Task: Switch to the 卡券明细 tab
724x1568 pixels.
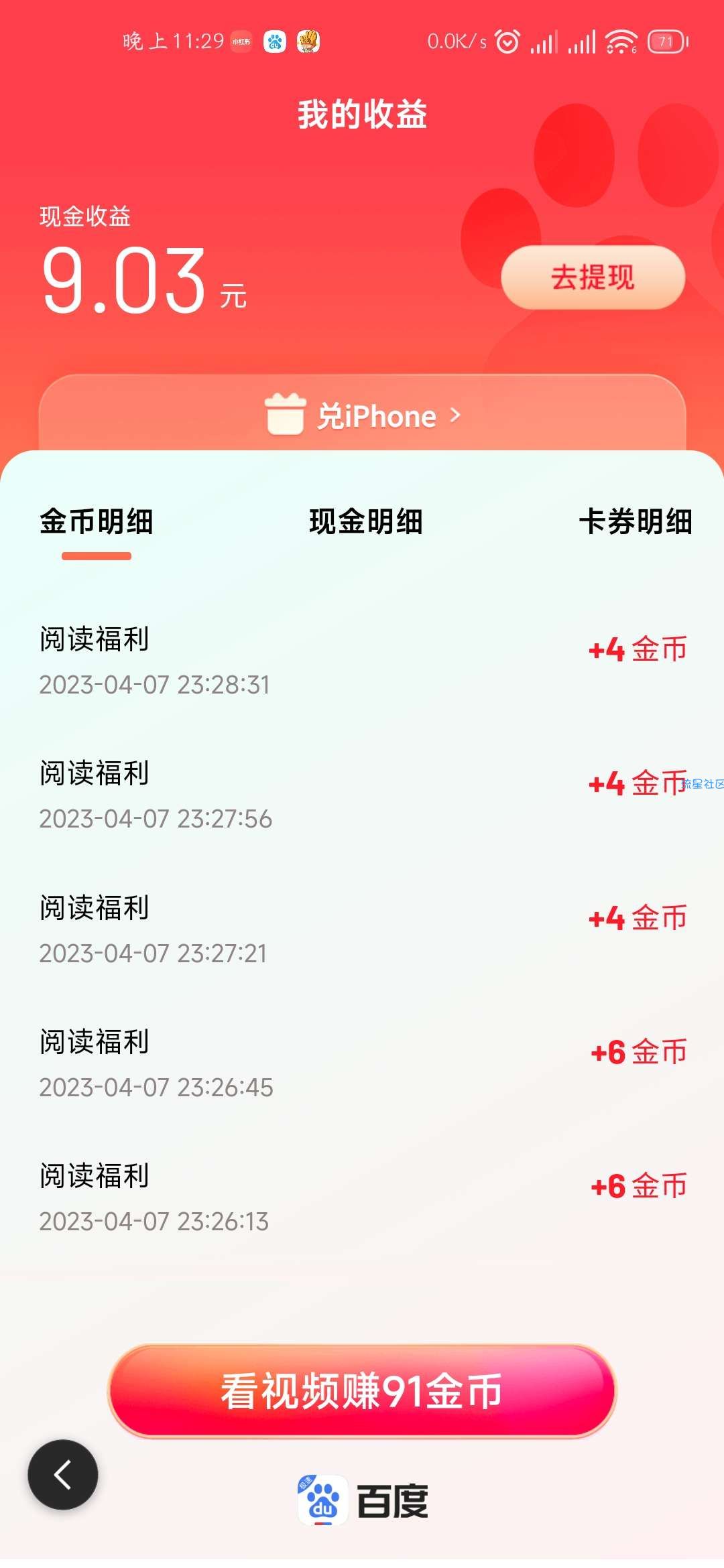Action: pyautogui.click(x=636, y=522)
